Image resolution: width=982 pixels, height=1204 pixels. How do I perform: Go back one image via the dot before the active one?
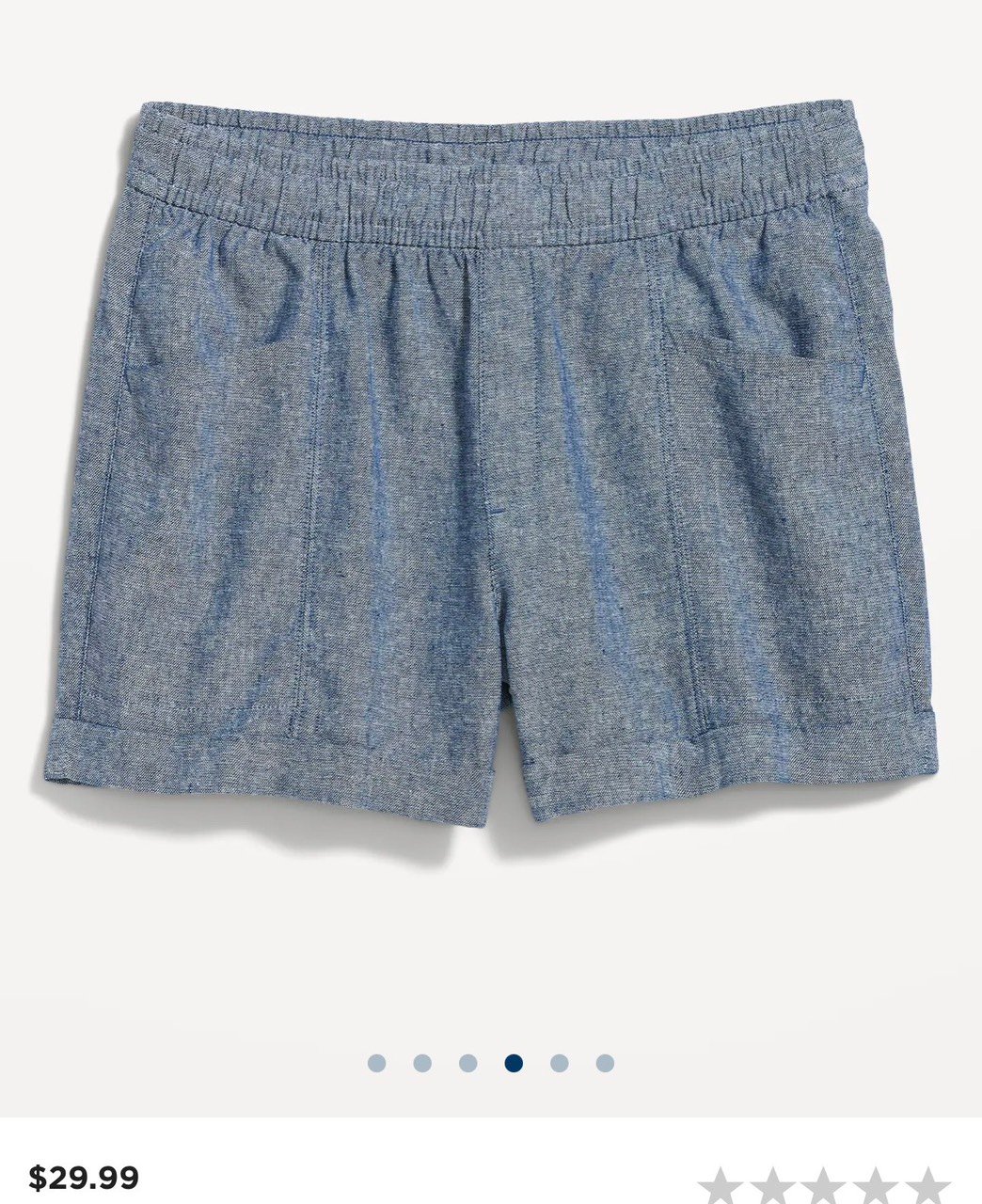point(467,1064)
